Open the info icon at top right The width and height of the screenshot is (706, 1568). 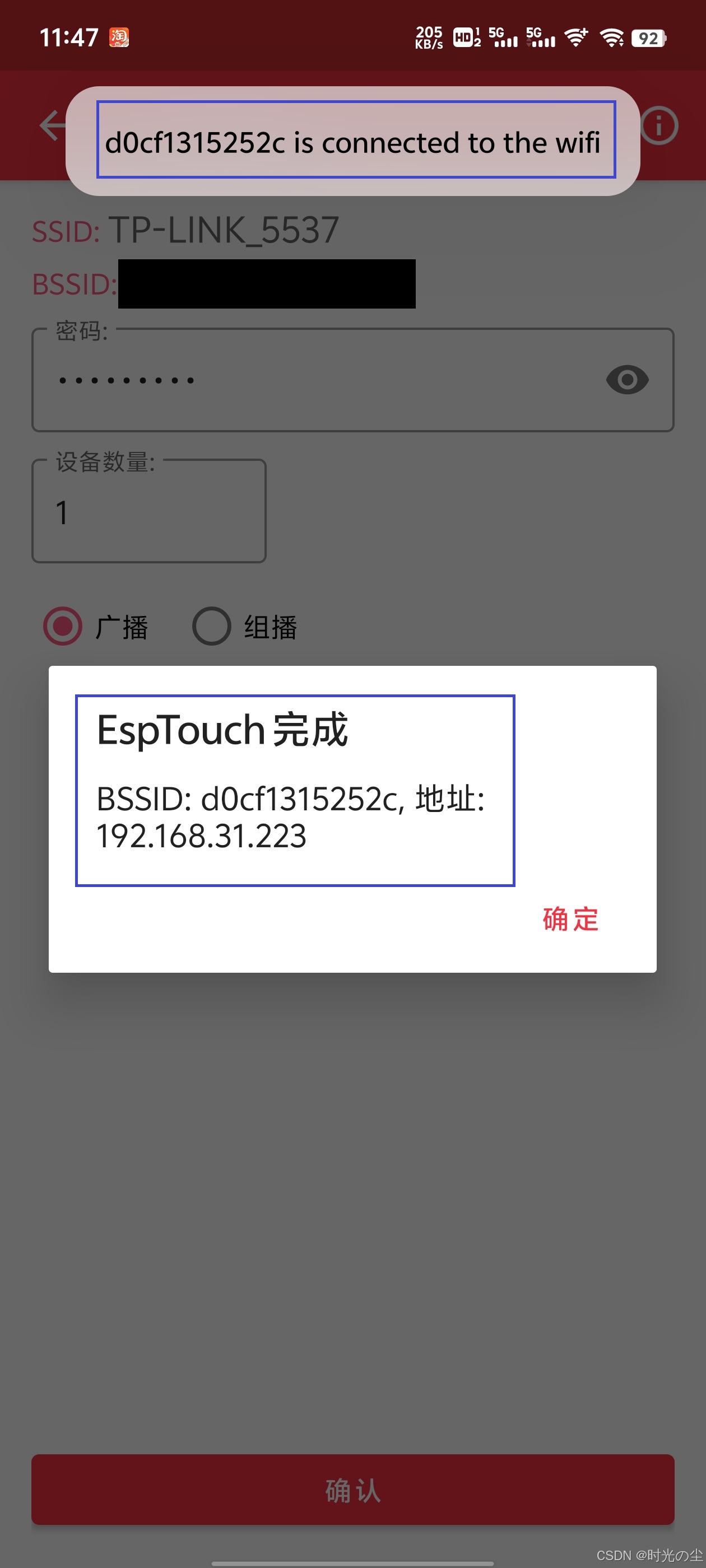tap(659, 126)
